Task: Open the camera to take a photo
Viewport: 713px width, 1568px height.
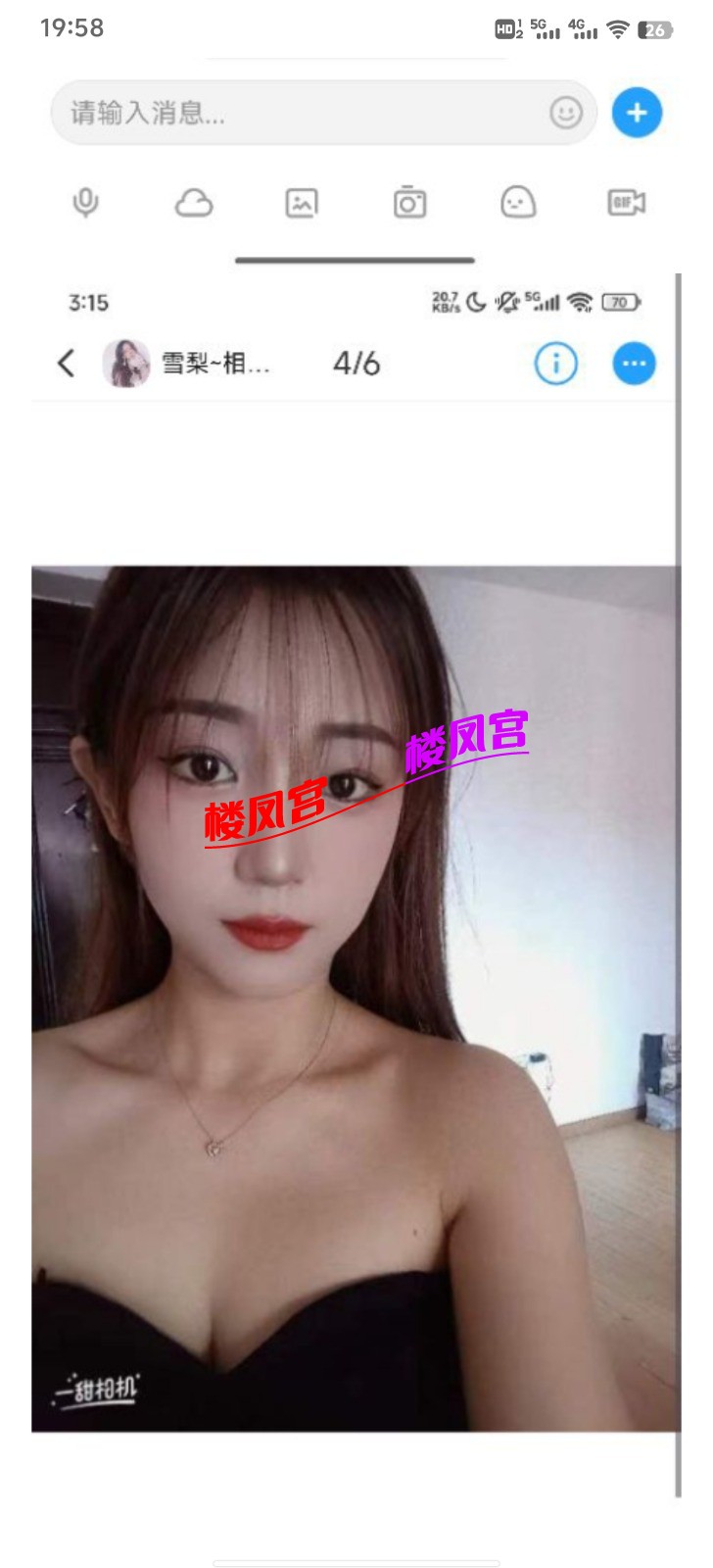Action: [409, 203]
